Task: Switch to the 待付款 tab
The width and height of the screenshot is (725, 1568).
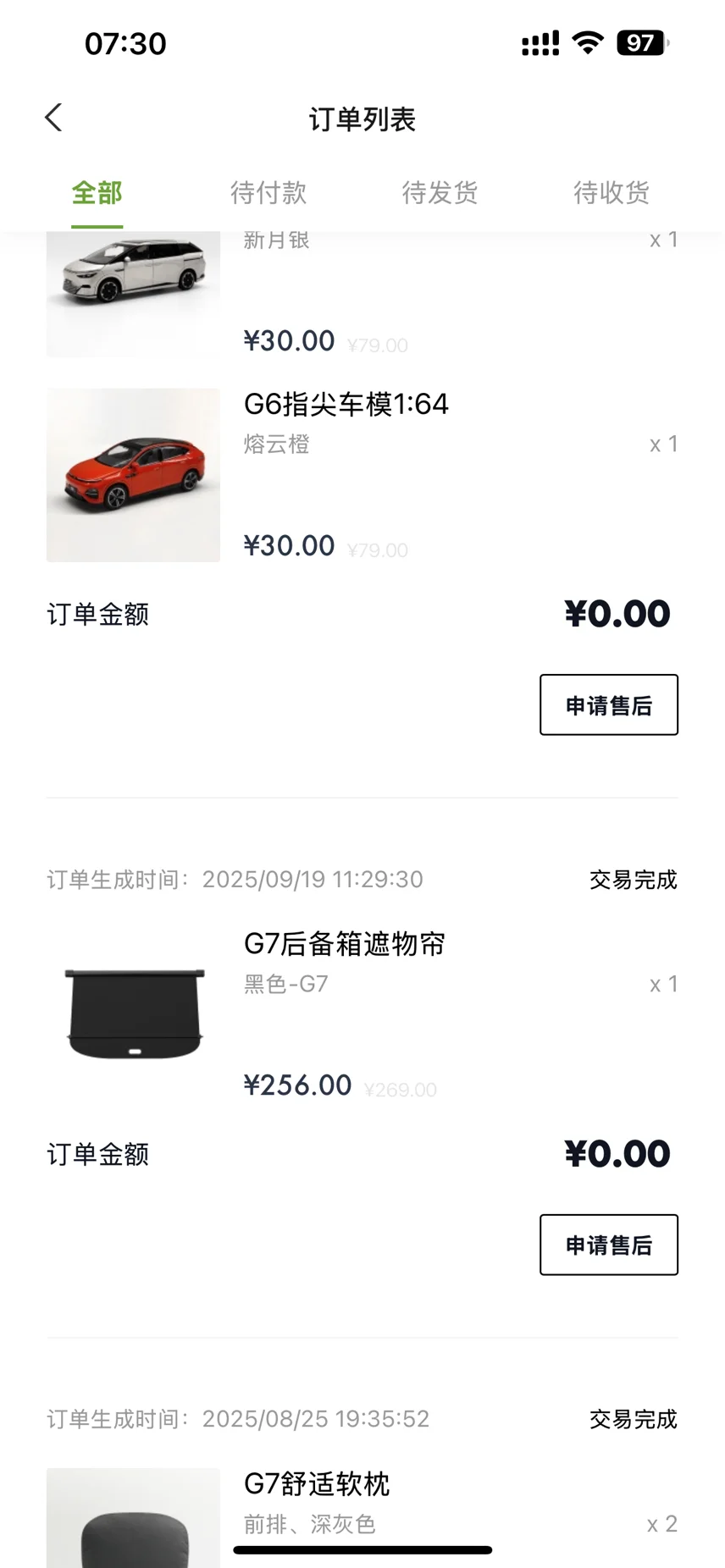Action: [x=268, y=193]
